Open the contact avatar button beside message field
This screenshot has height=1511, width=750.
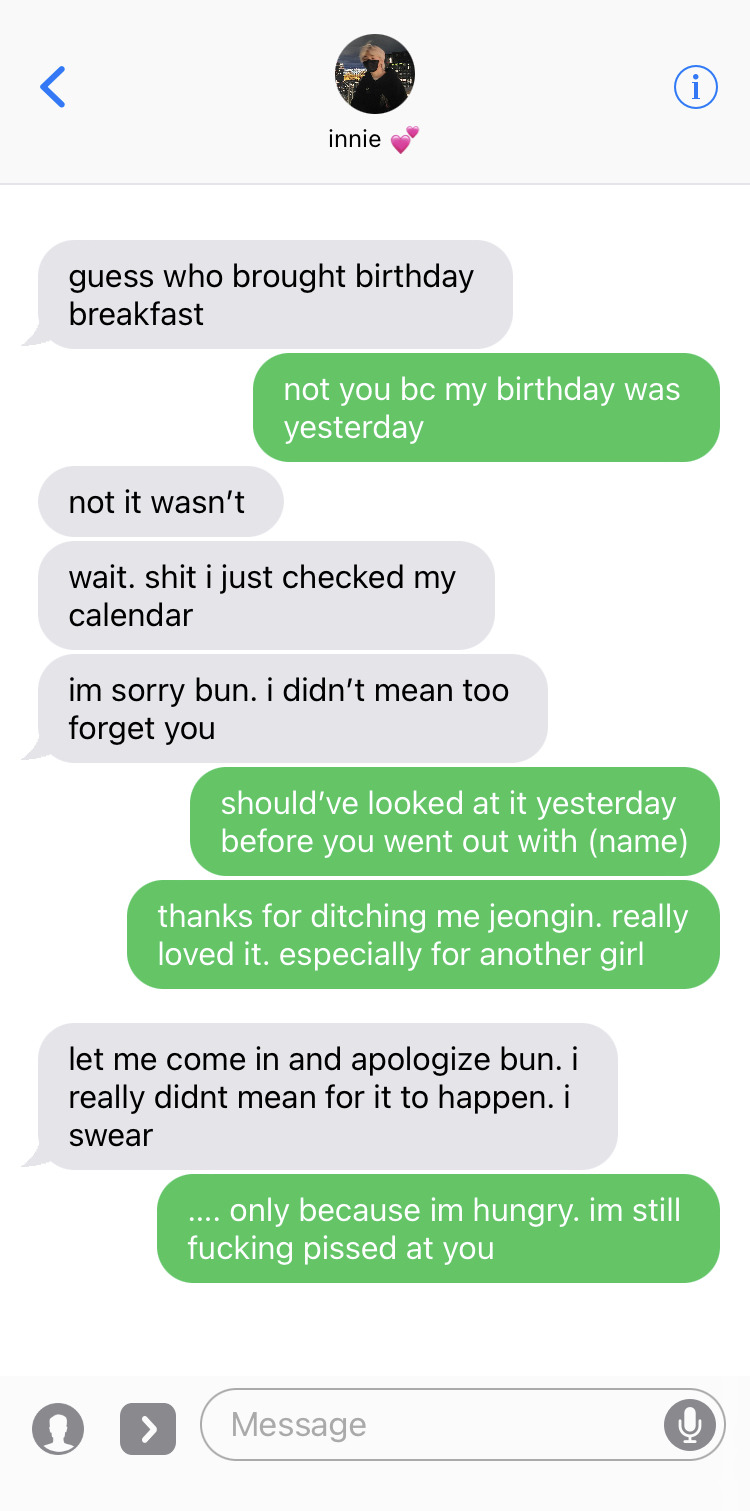(58, 1429)
